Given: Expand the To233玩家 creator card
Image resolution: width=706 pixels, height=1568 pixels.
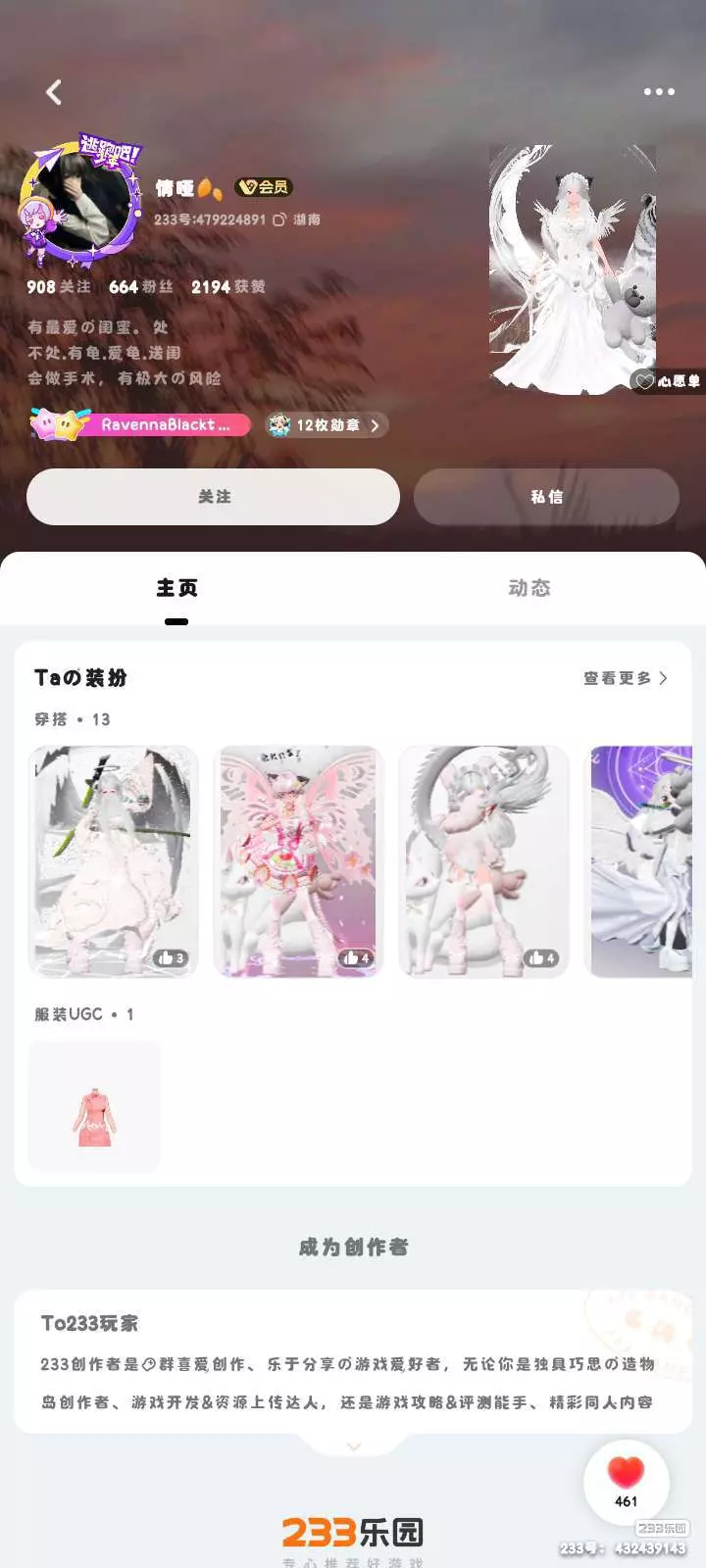Looking at the screenshot, I should click(353, 1445).
